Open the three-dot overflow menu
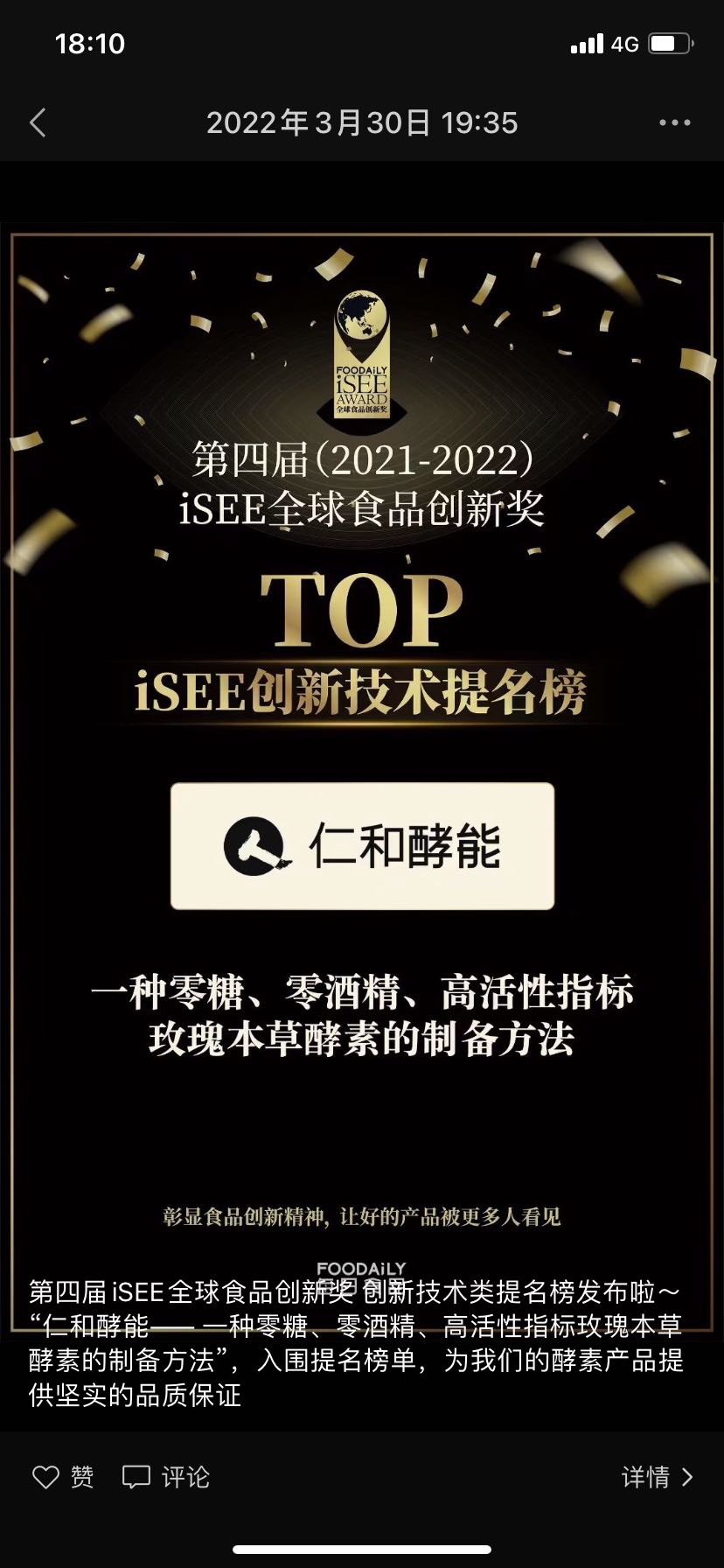 pyautogui.click(x=674, y=123)
